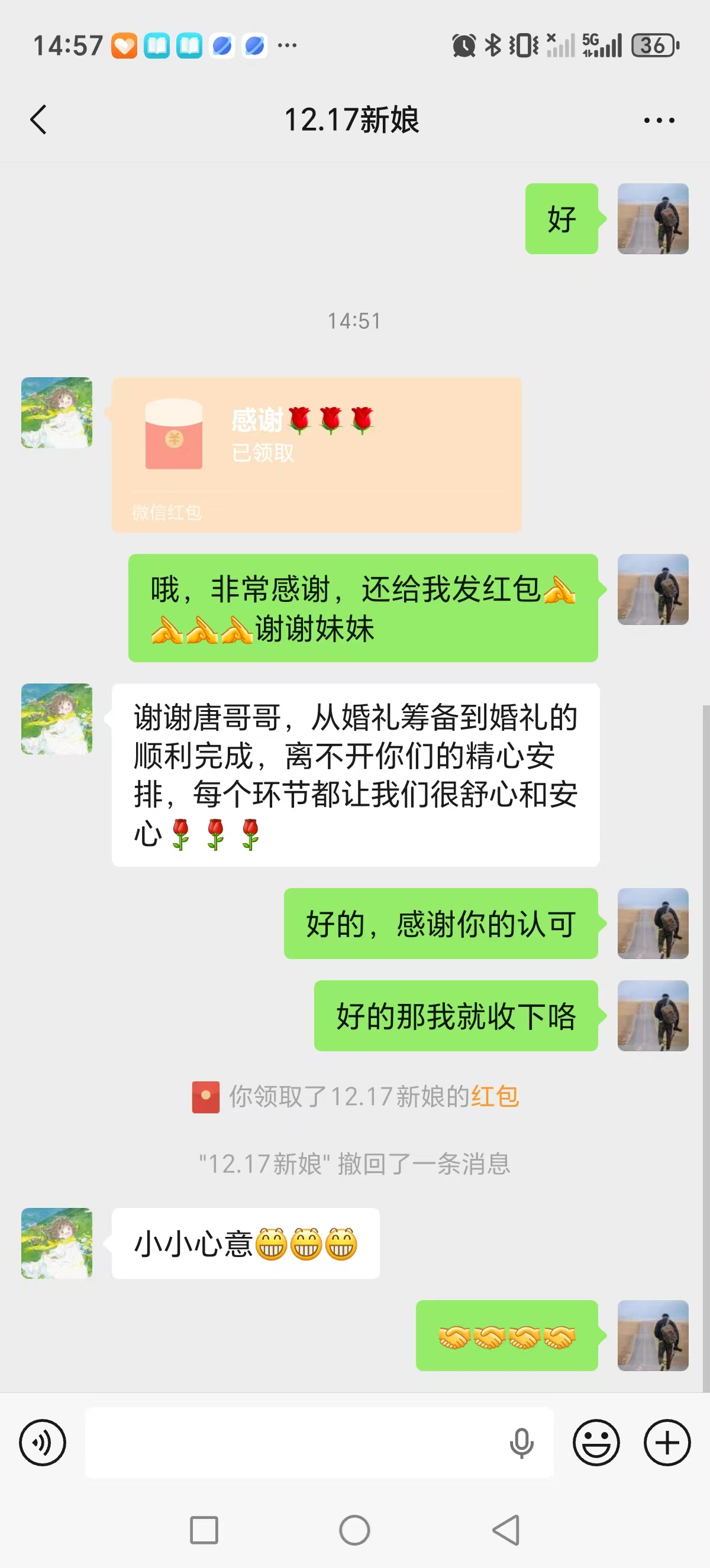
Task: Tap the system home button
Action: (354, 1530)
